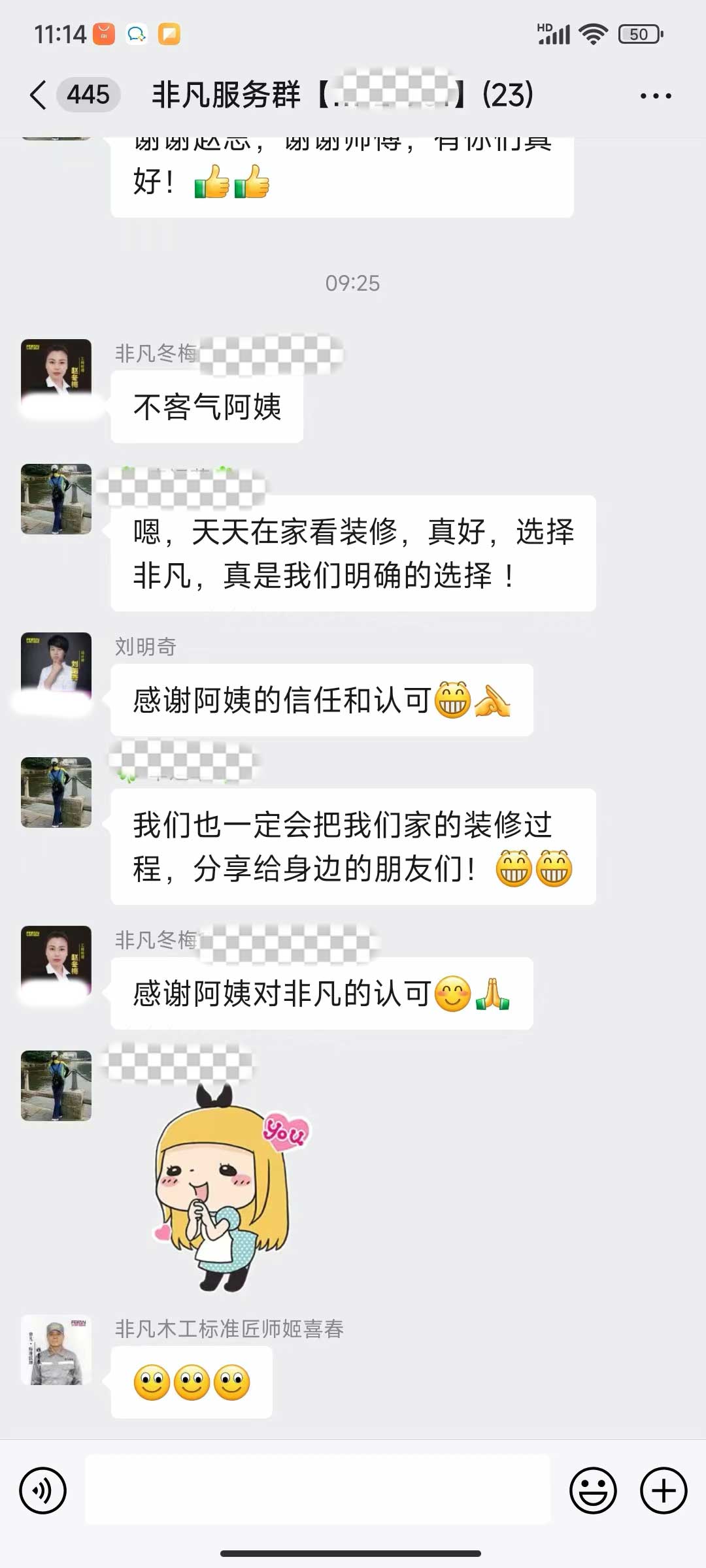Image resolution: width=706 pixels, height=1568 pixels.
Task: Open the group chat overflow menu
Action: [656, 95]
